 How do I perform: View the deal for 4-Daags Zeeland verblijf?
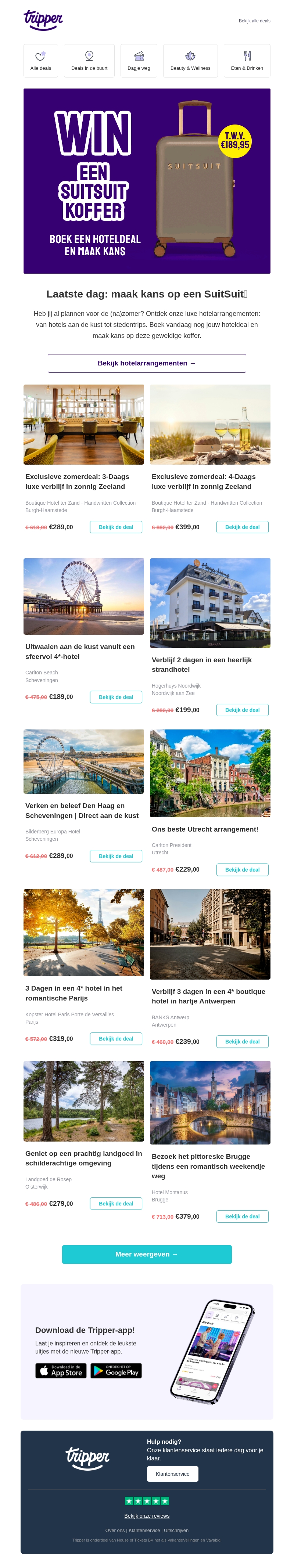[x=242, y=527]
